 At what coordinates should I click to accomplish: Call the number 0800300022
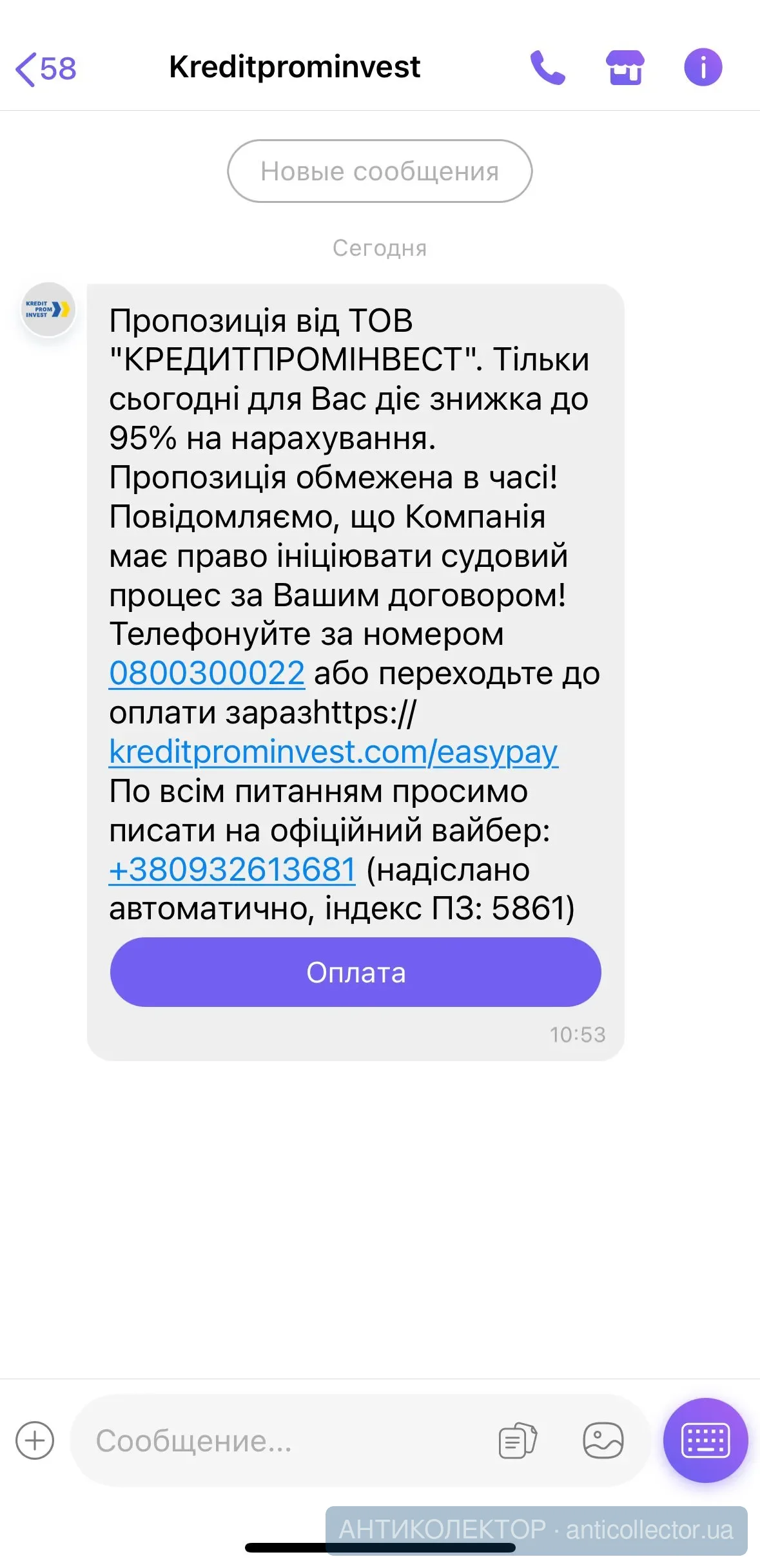click(207, 674)
